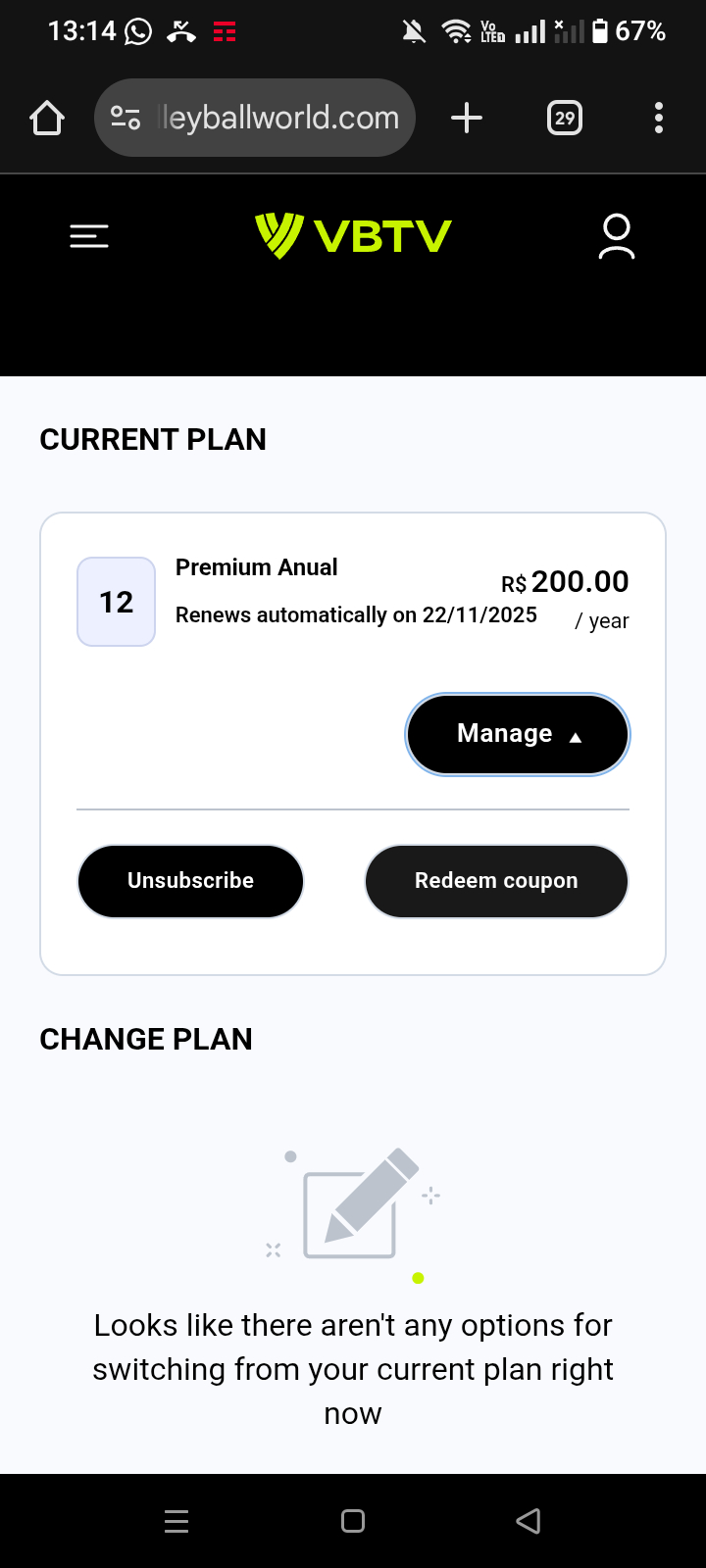Viewport: 706px width, 1568px height.
Task: Open the VBTV hamburger menu
Action: (89, 236)
